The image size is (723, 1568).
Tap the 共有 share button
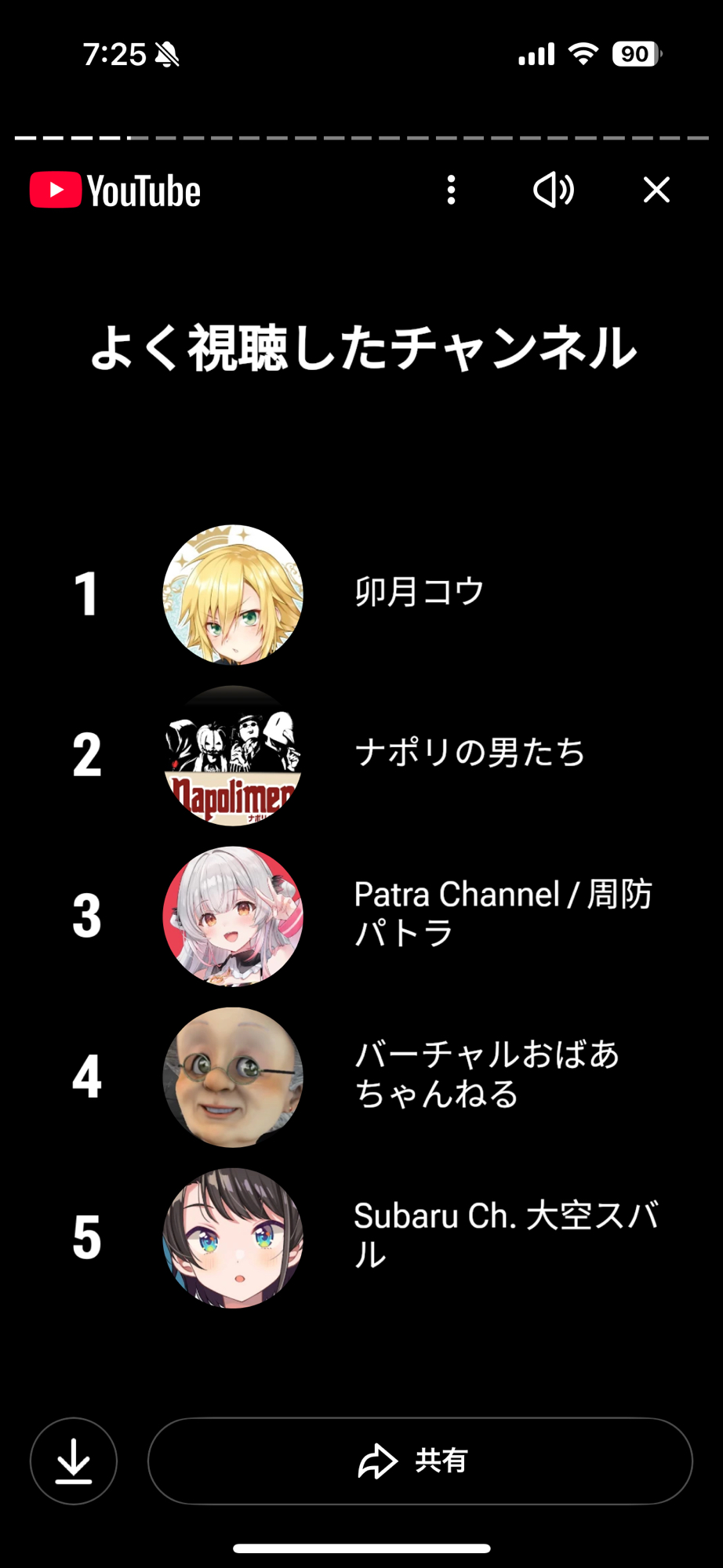point(420,1461)
